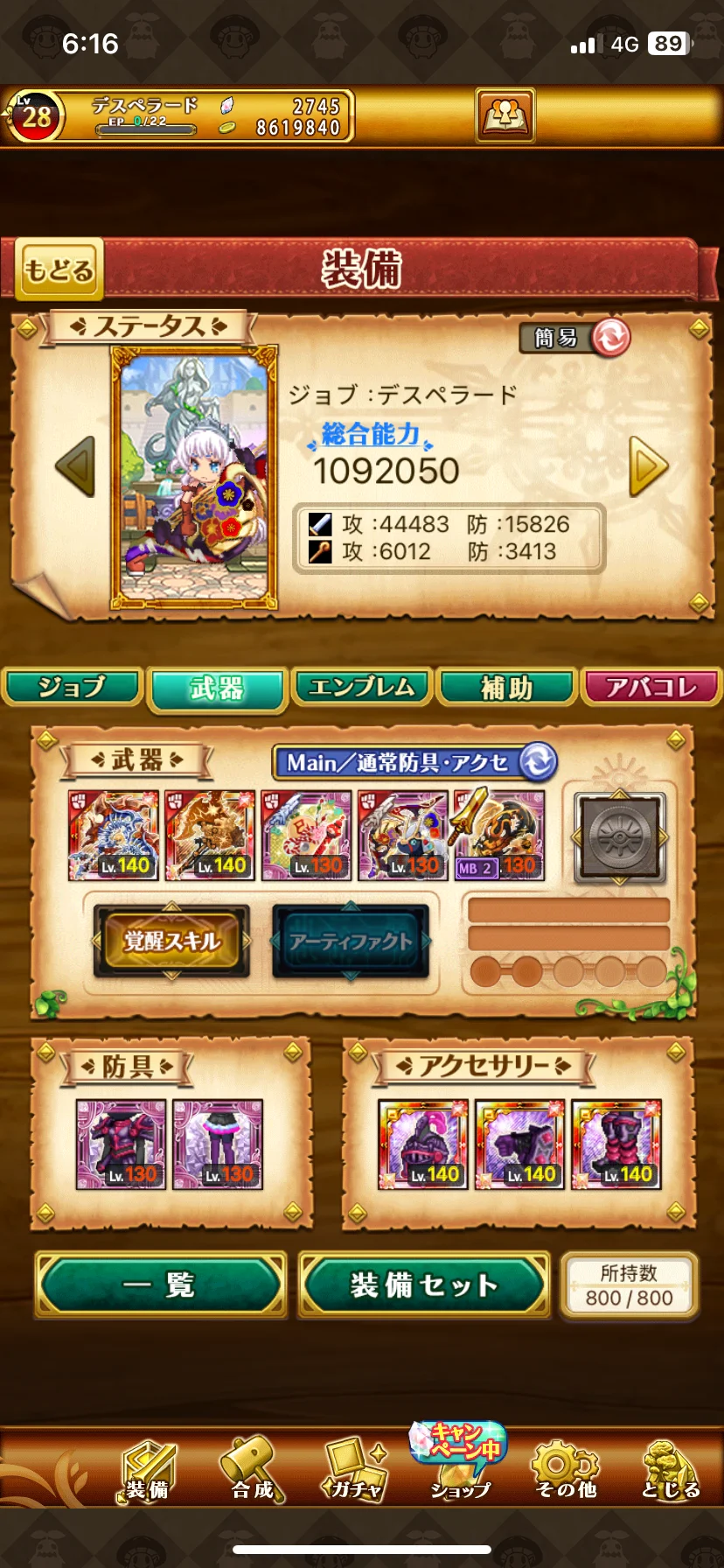
Task: Open the book icon in top bar
Action: (505, 115)
